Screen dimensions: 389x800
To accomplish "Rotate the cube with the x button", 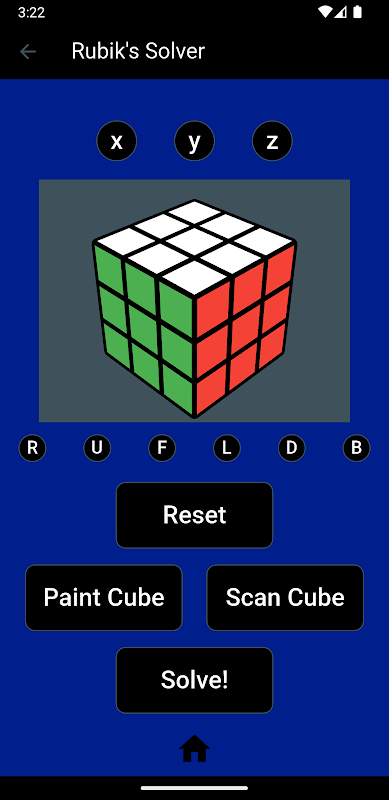I will coord(116,141).
